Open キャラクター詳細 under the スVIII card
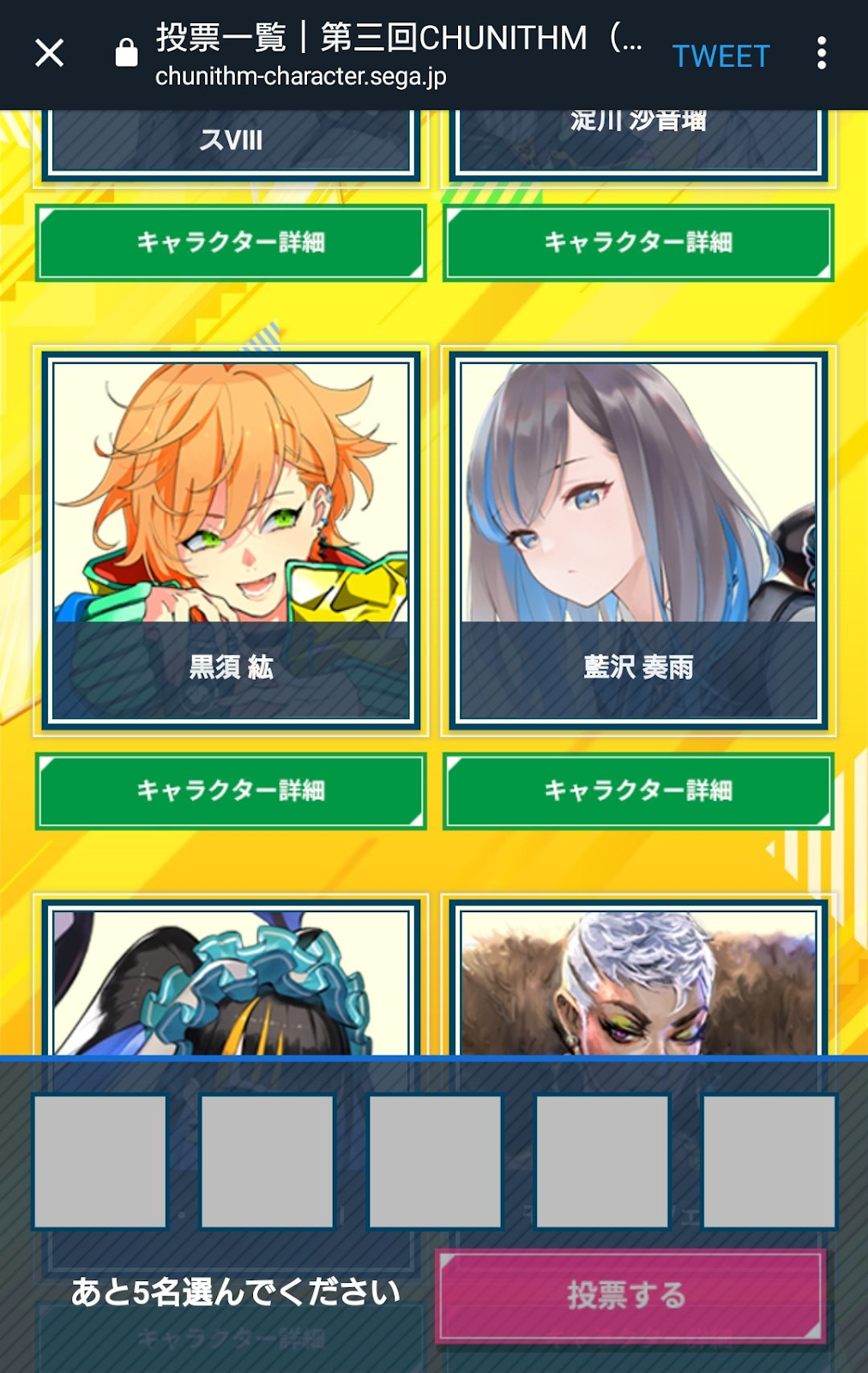Screen dimensions: 868x1373 pos(231,243)
